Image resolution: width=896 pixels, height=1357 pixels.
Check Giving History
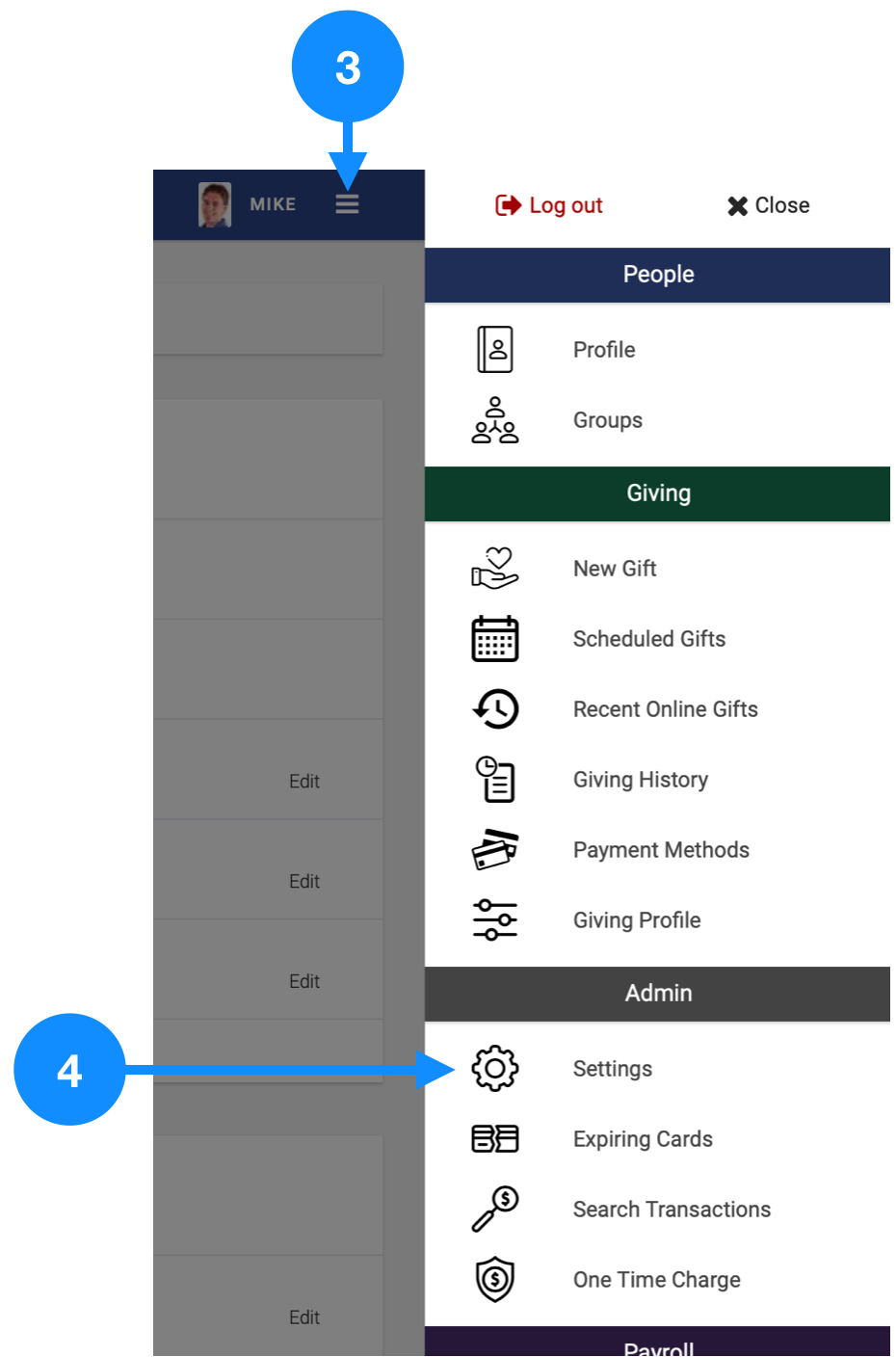pyautogui.click(x=640, y=780)
